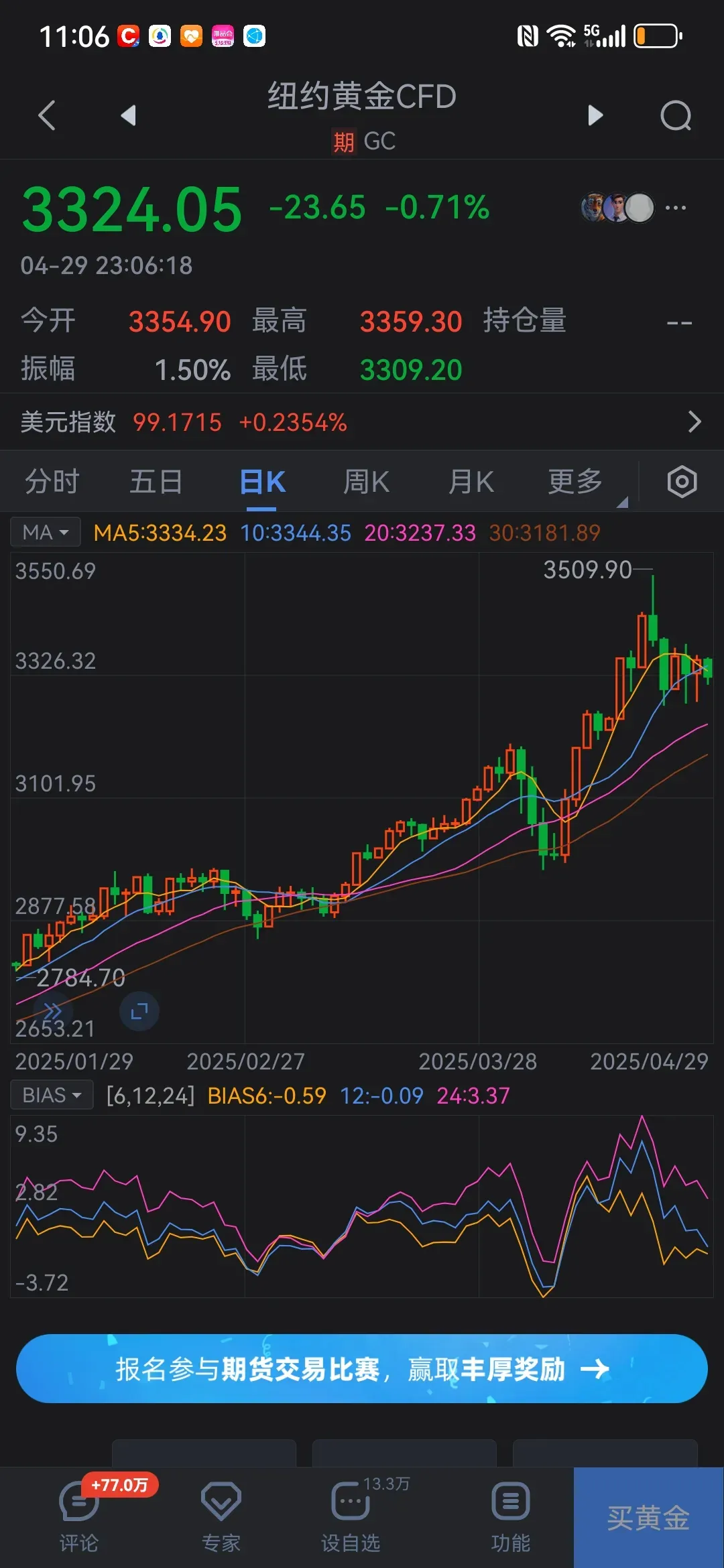Expand the 更多 chart period options

coord(575,482)
